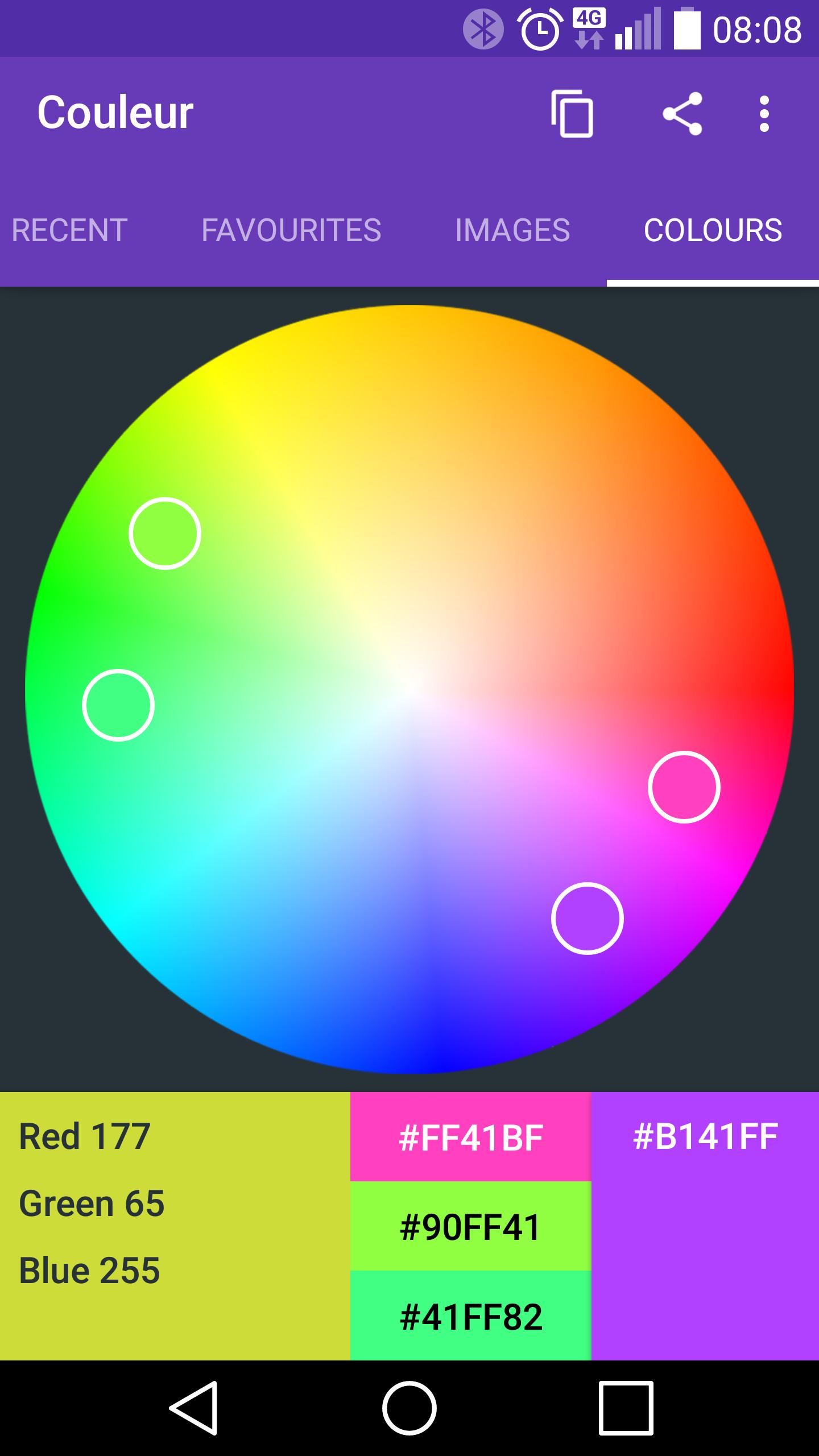Tap the purple marker on the colour wheel
The image size is (819, 1456).
click(588, 919)
